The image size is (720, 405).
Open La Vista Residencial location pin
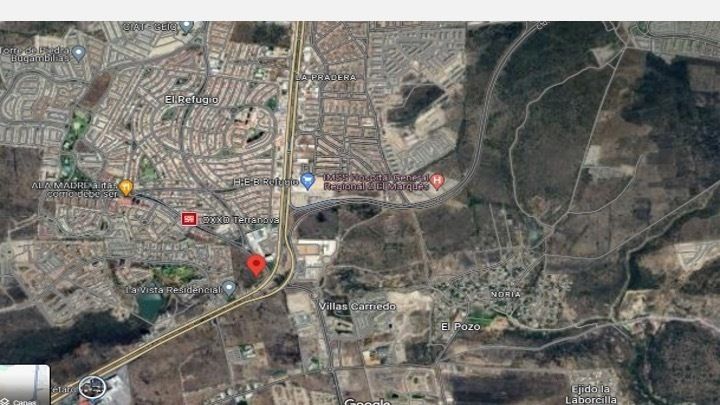[229, 288]
